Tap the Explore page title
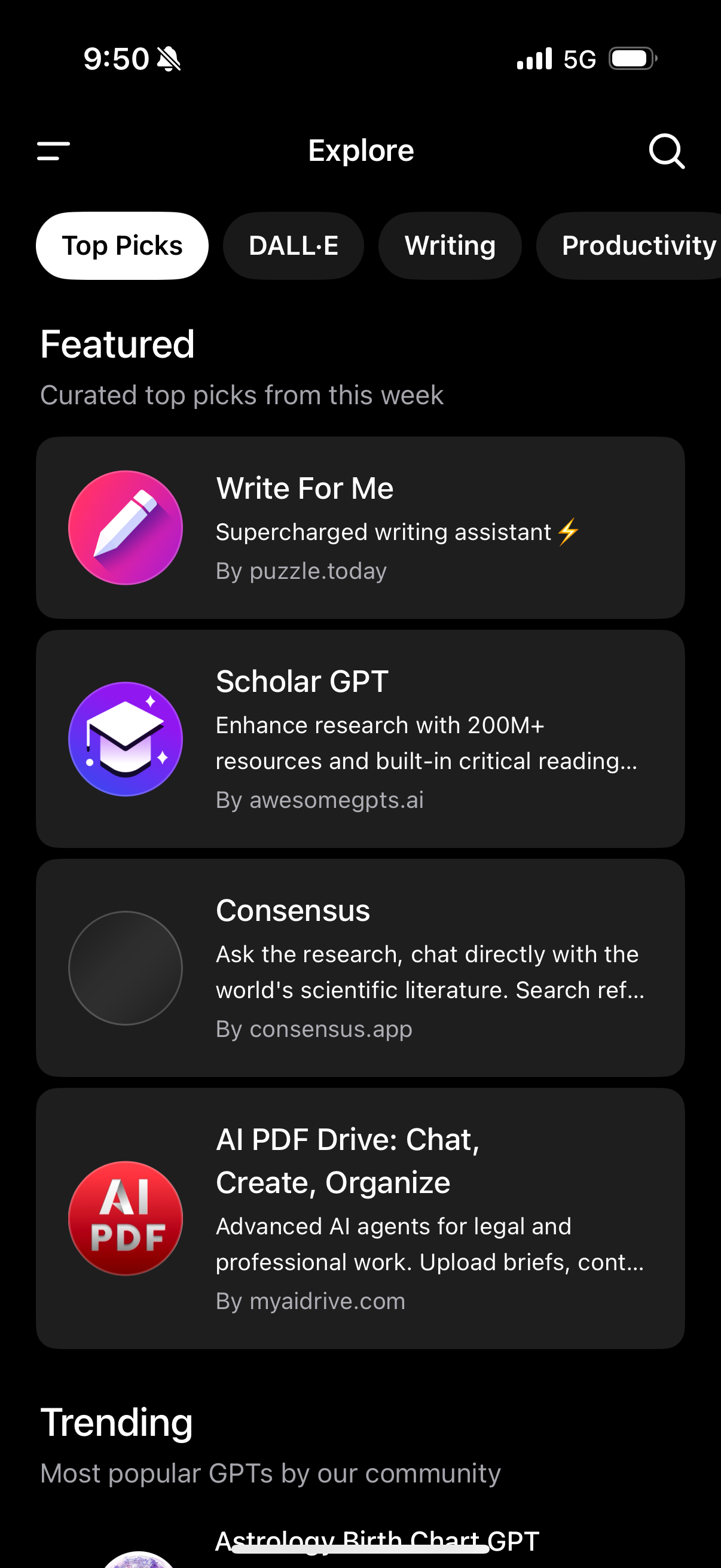Image resolution: width=721 pixels, height=1568 pixels. pyautogui.click(x=360, y=151)
